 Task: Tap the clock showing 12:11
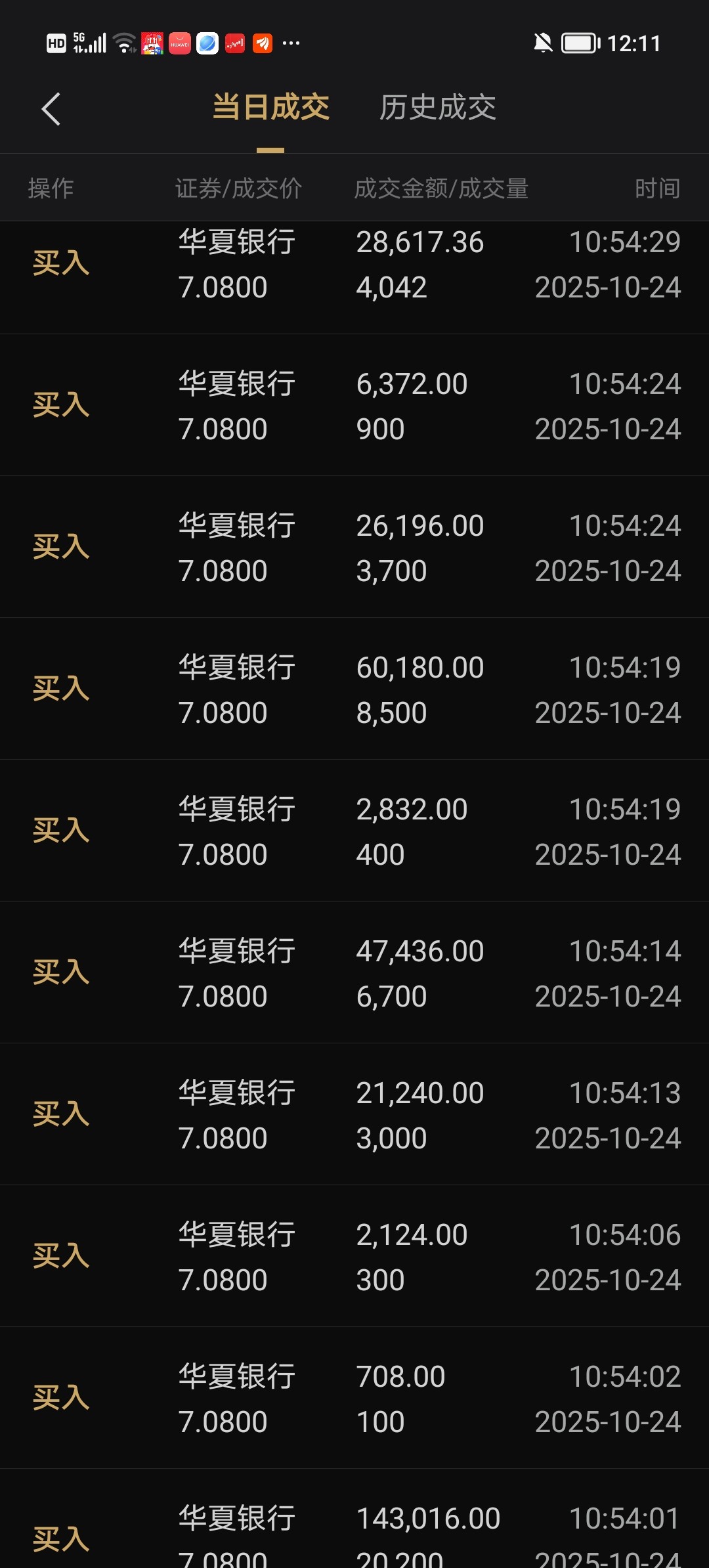pyautogui.click(x=635, y=43)
